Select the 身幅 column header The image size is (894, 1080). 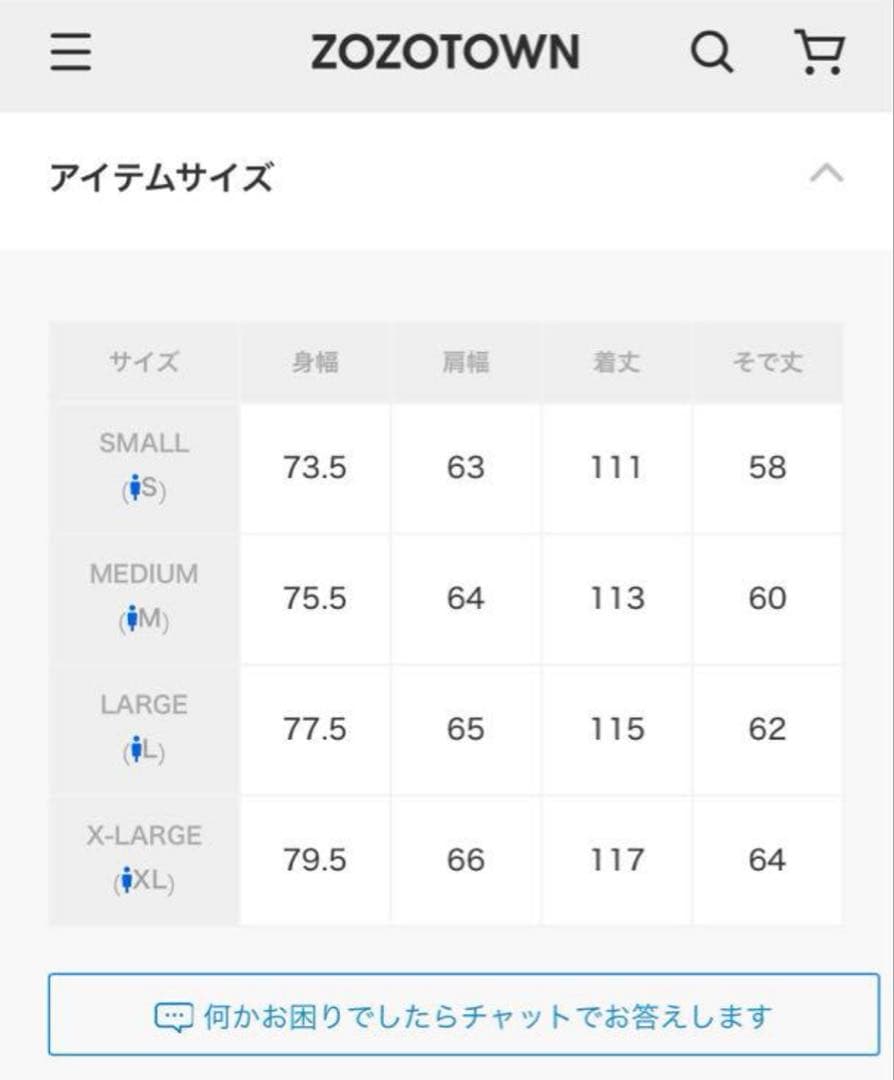[314, 362]
